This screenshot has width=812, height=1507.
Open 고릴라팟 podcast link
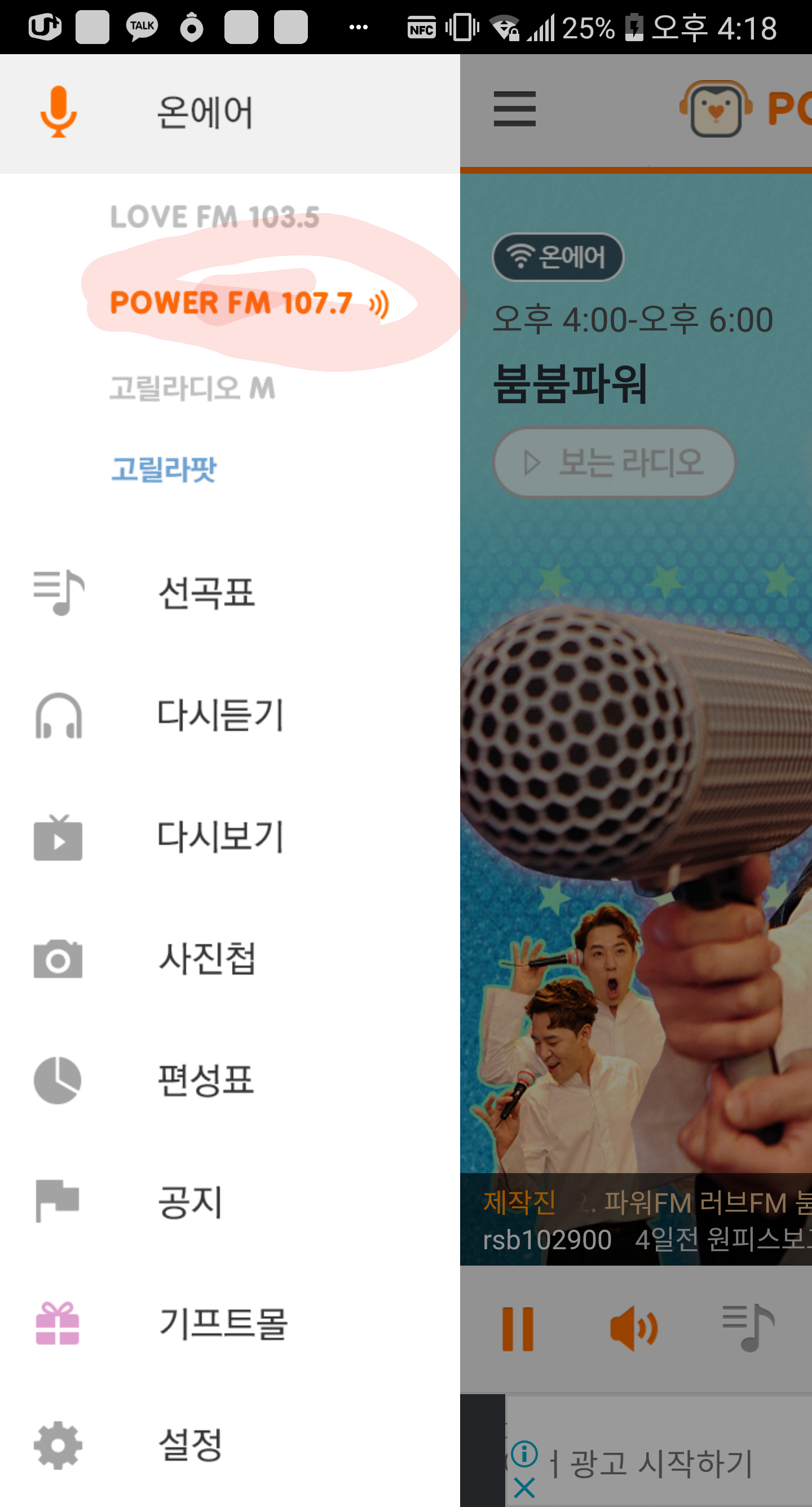tap(163, 469)
